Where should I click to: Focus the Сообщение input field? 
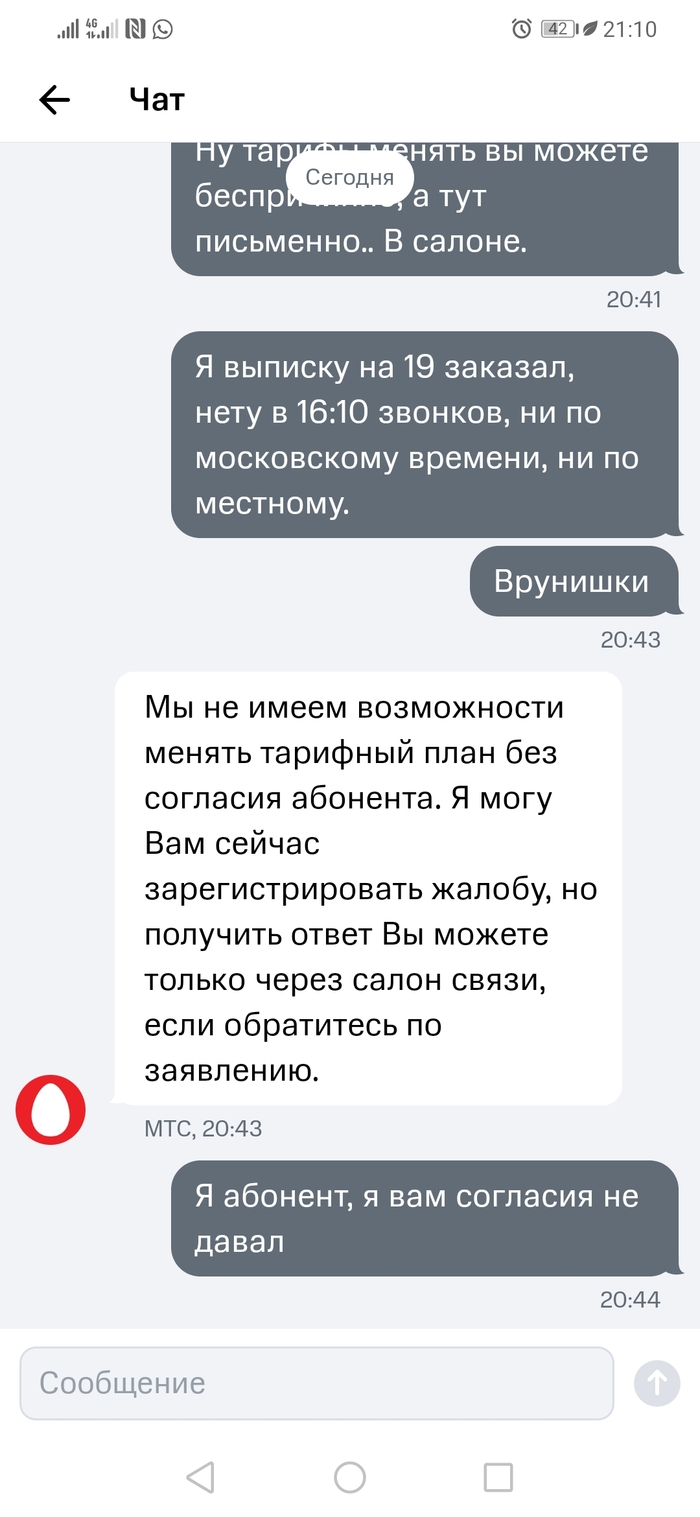[x=316, y=1383]
